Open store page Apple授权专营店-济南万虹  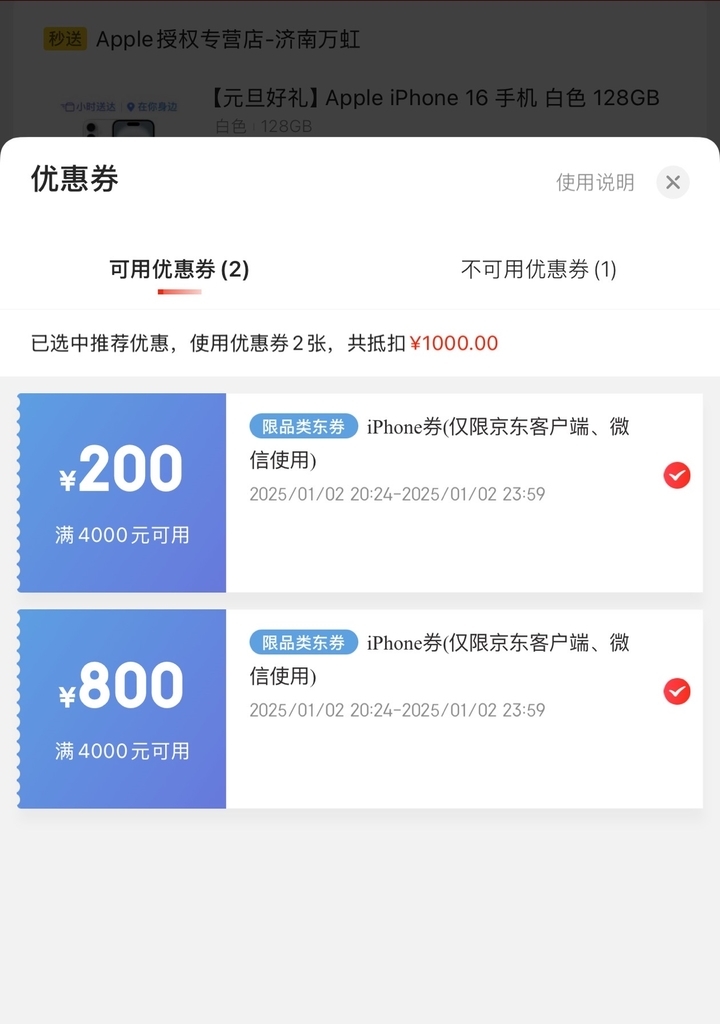pyautogui.click(x=228, y=40)
